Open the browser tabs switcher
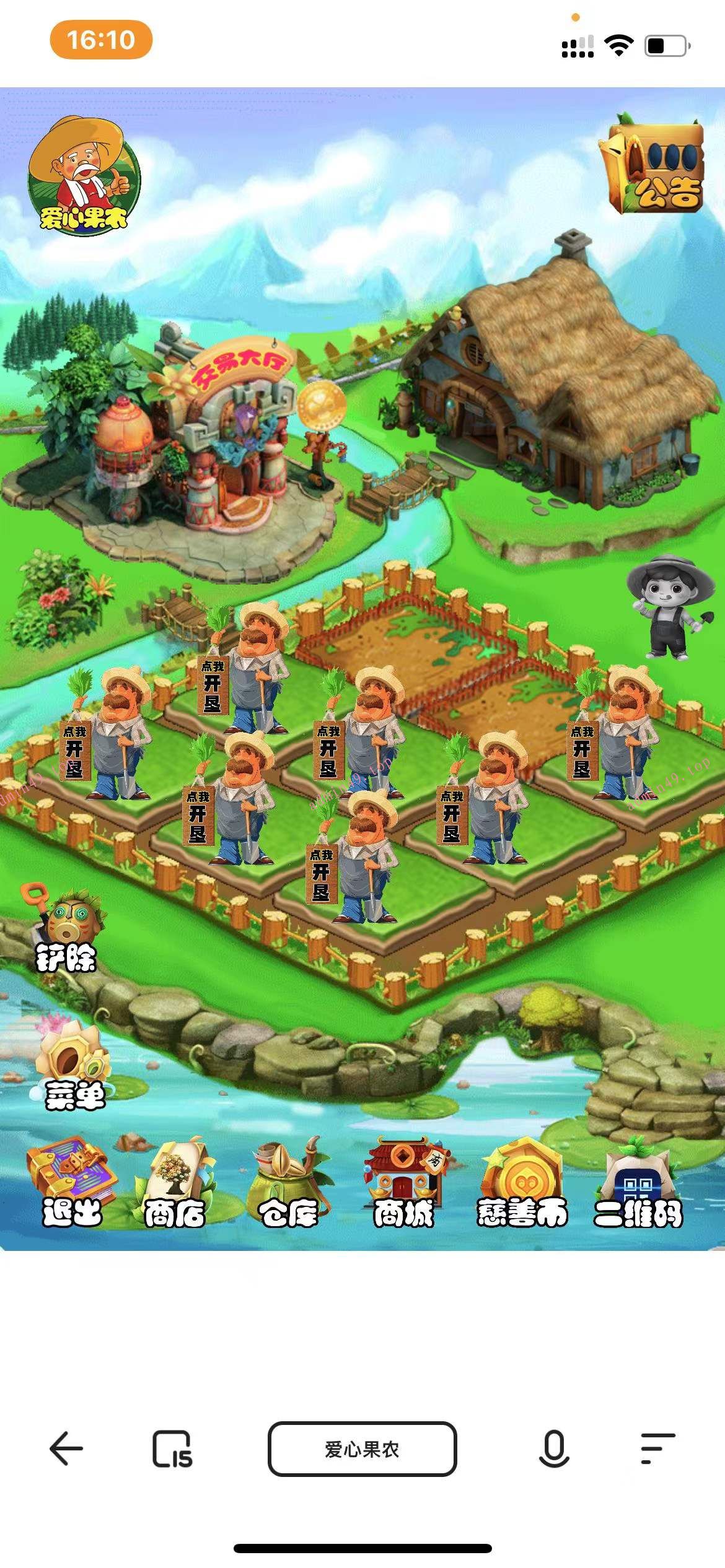725x1568 pixels. [172, 1449]
